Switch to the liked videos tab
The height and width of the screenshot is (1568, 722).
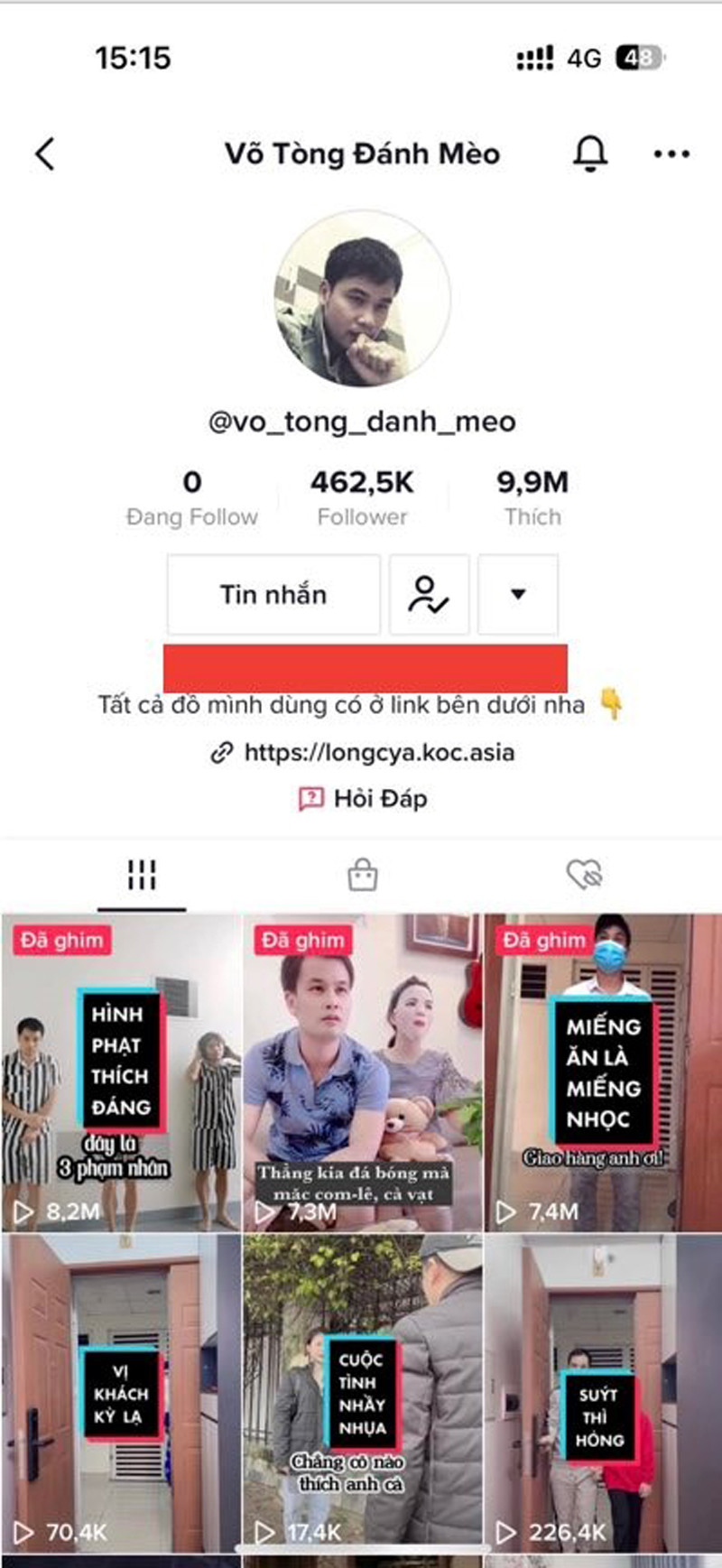tap(584, 875)
